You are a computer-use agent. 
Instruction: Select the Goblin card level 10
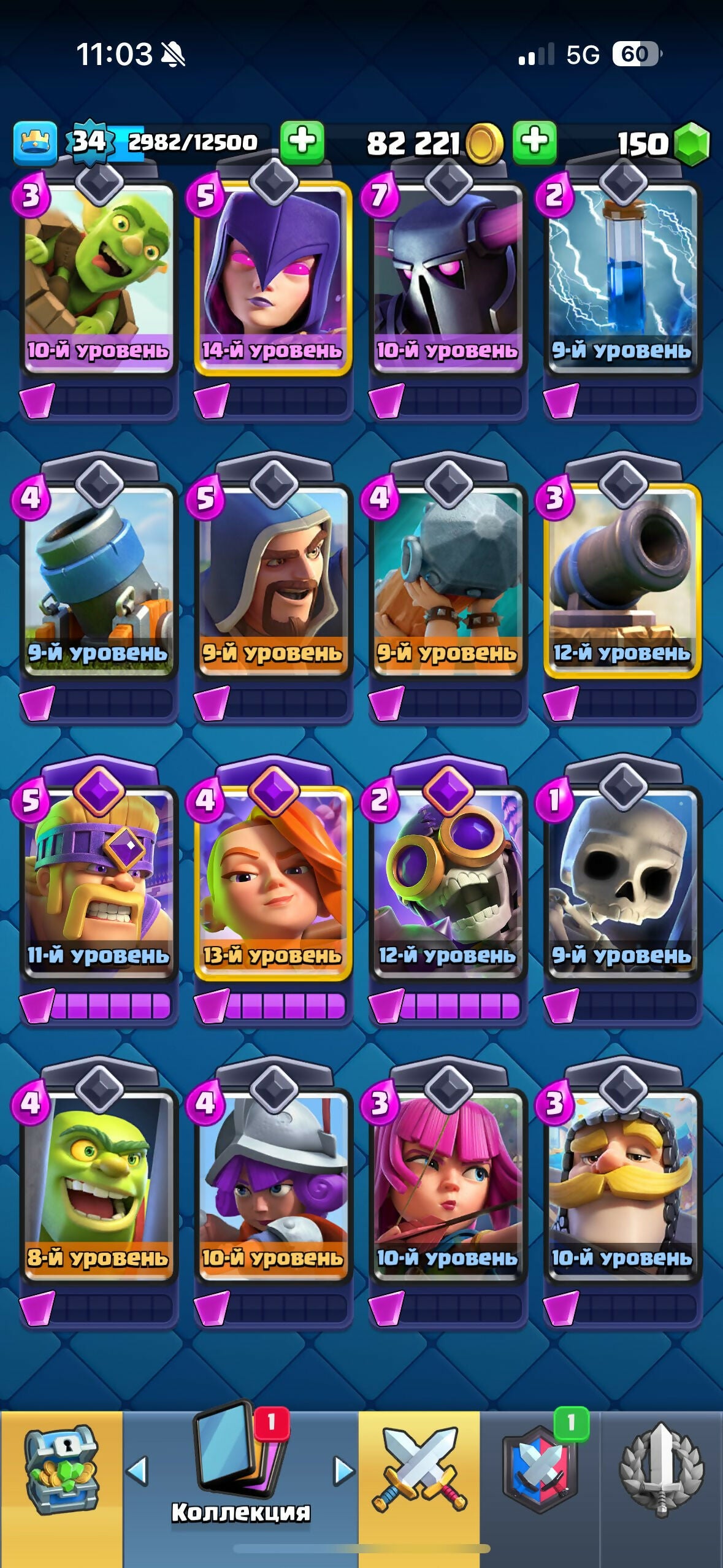coord(98,276)
